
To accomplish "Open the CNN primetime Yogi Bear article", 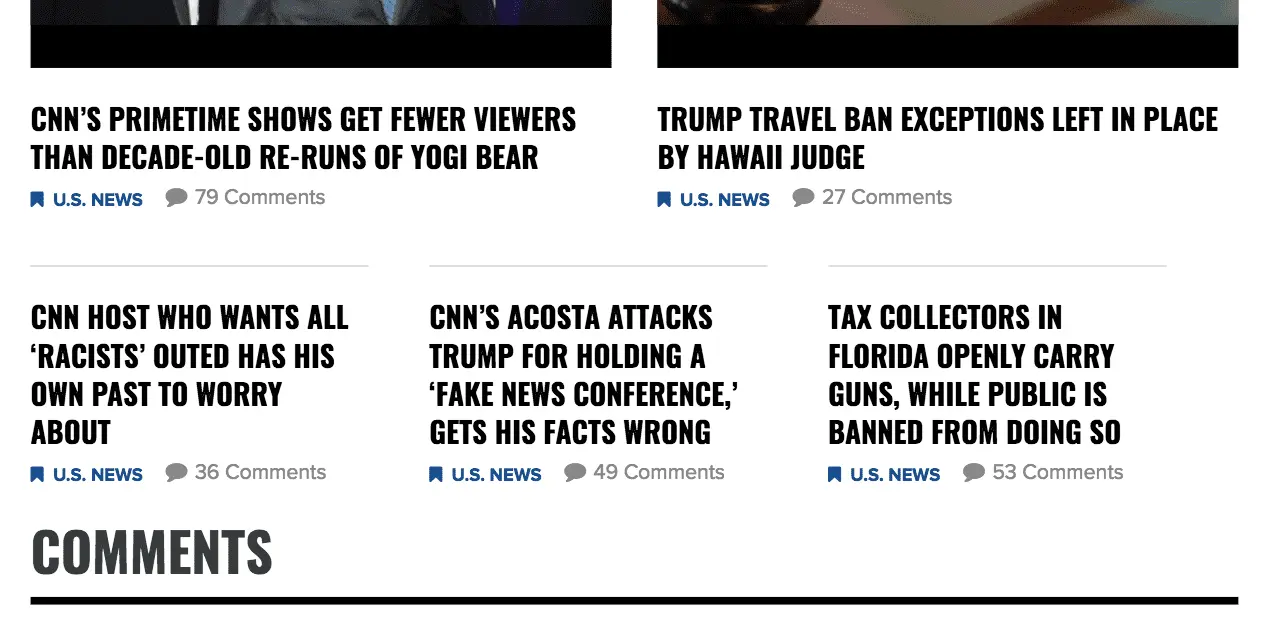I will point(303,138).
